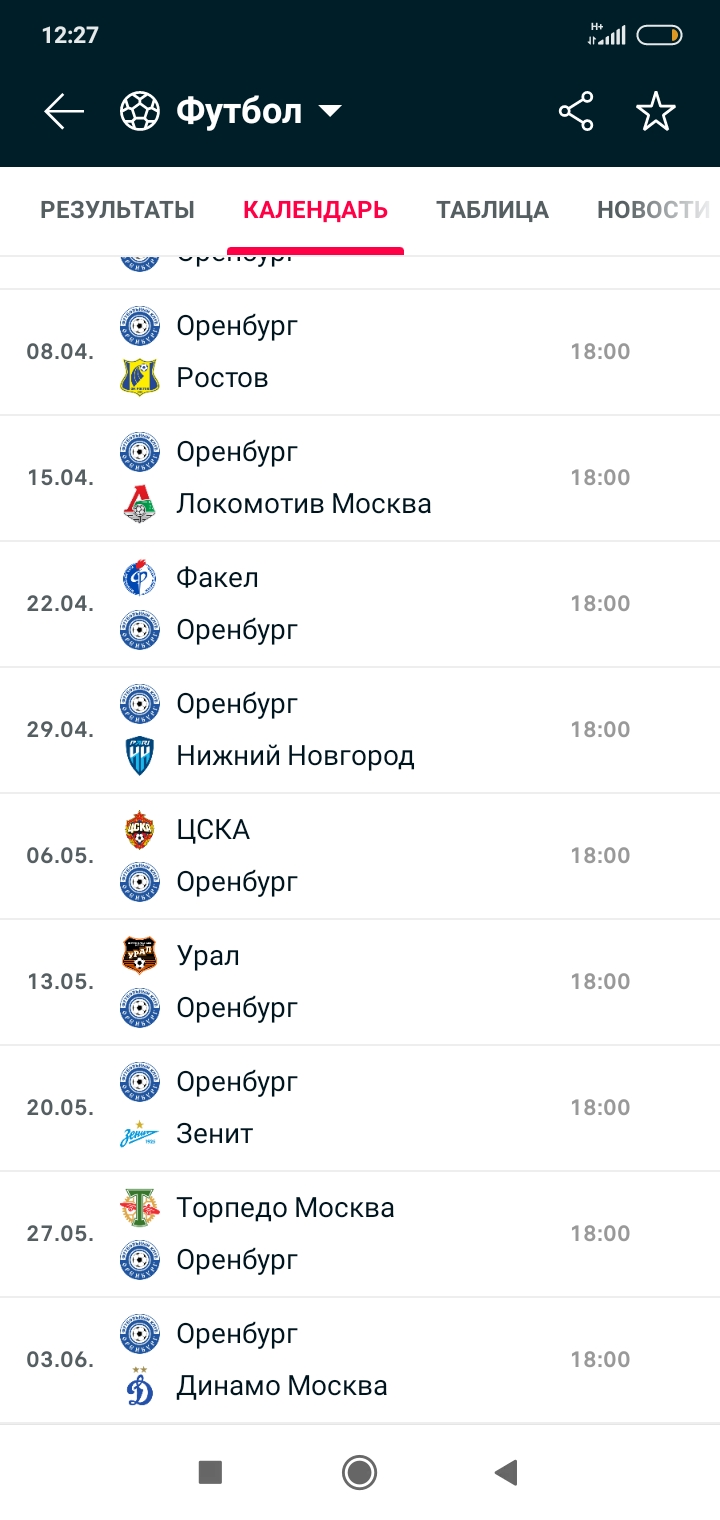
Task: Select the Календарь tab
Action: (316, 210)
